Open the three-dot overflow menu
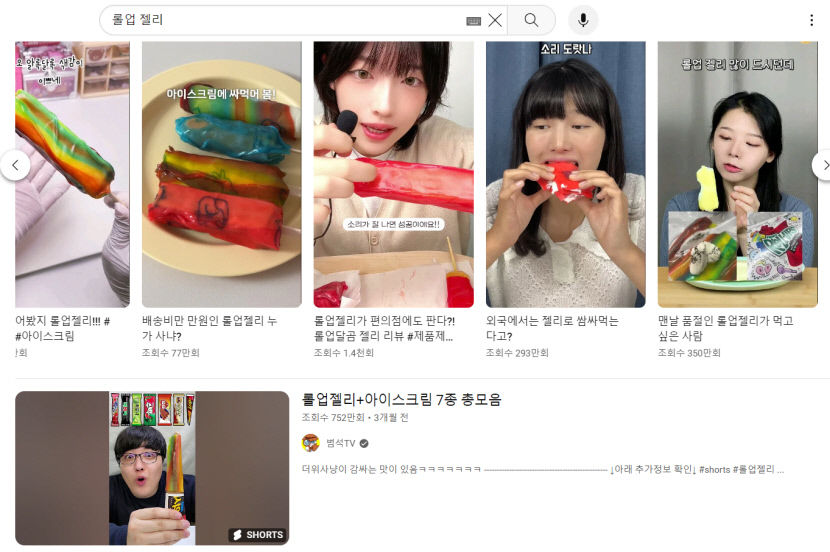The height and width of the screenshot is (552, 830). point(811,20)
